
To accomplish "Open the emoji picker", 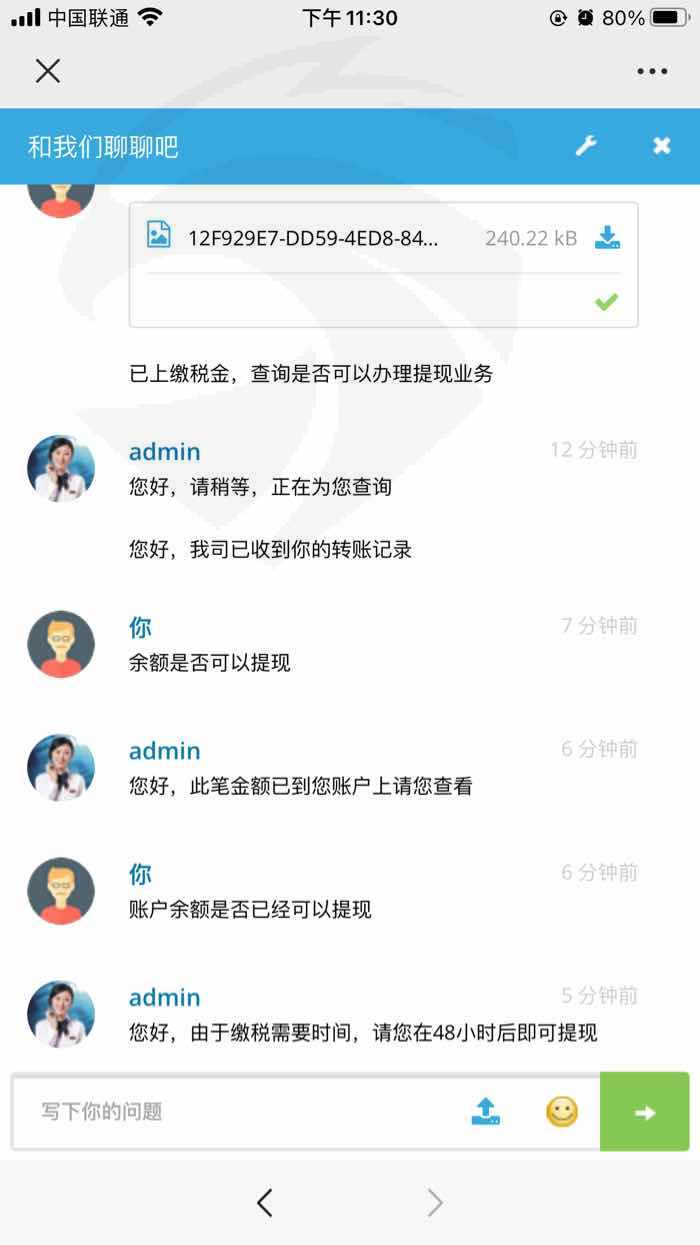I will 562,1111.
